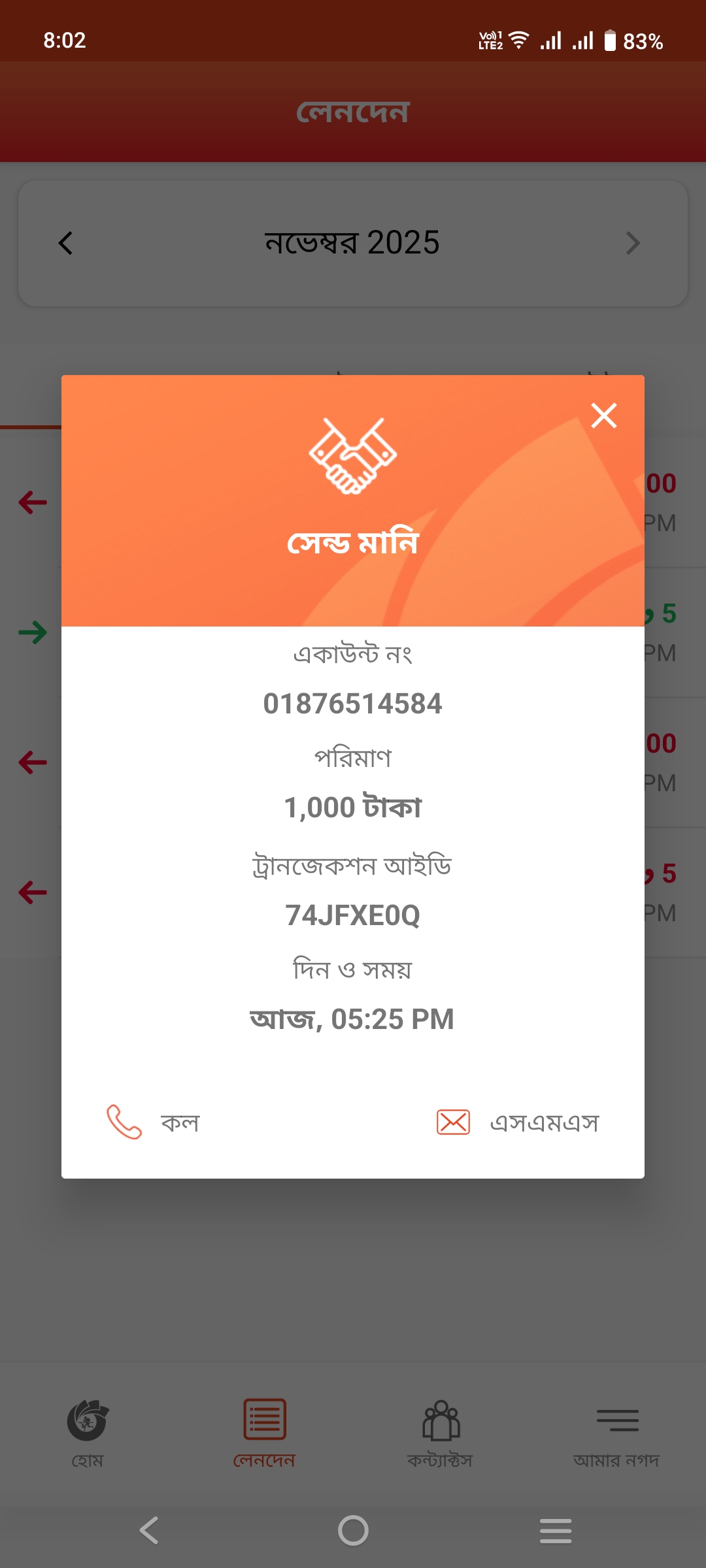Tap the system back button

(150, 1530)
